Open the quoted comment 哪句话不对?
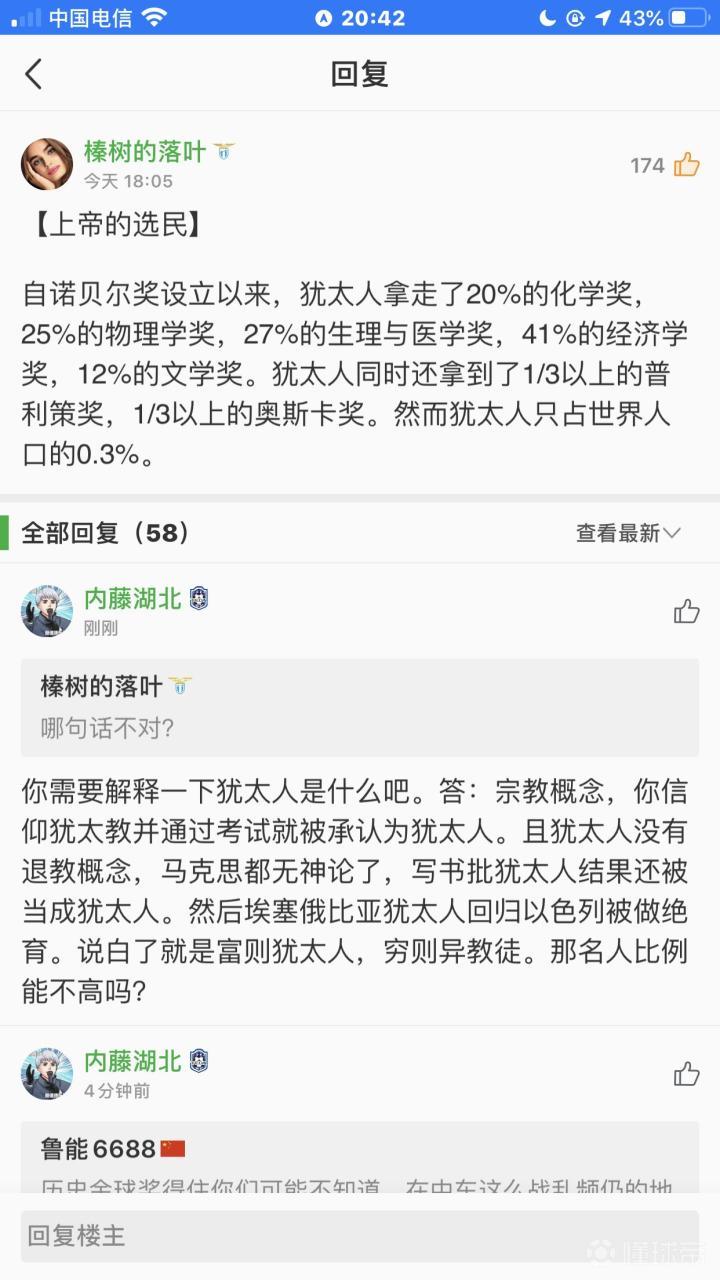The image size is (720, 1280). tap(359, 707)
